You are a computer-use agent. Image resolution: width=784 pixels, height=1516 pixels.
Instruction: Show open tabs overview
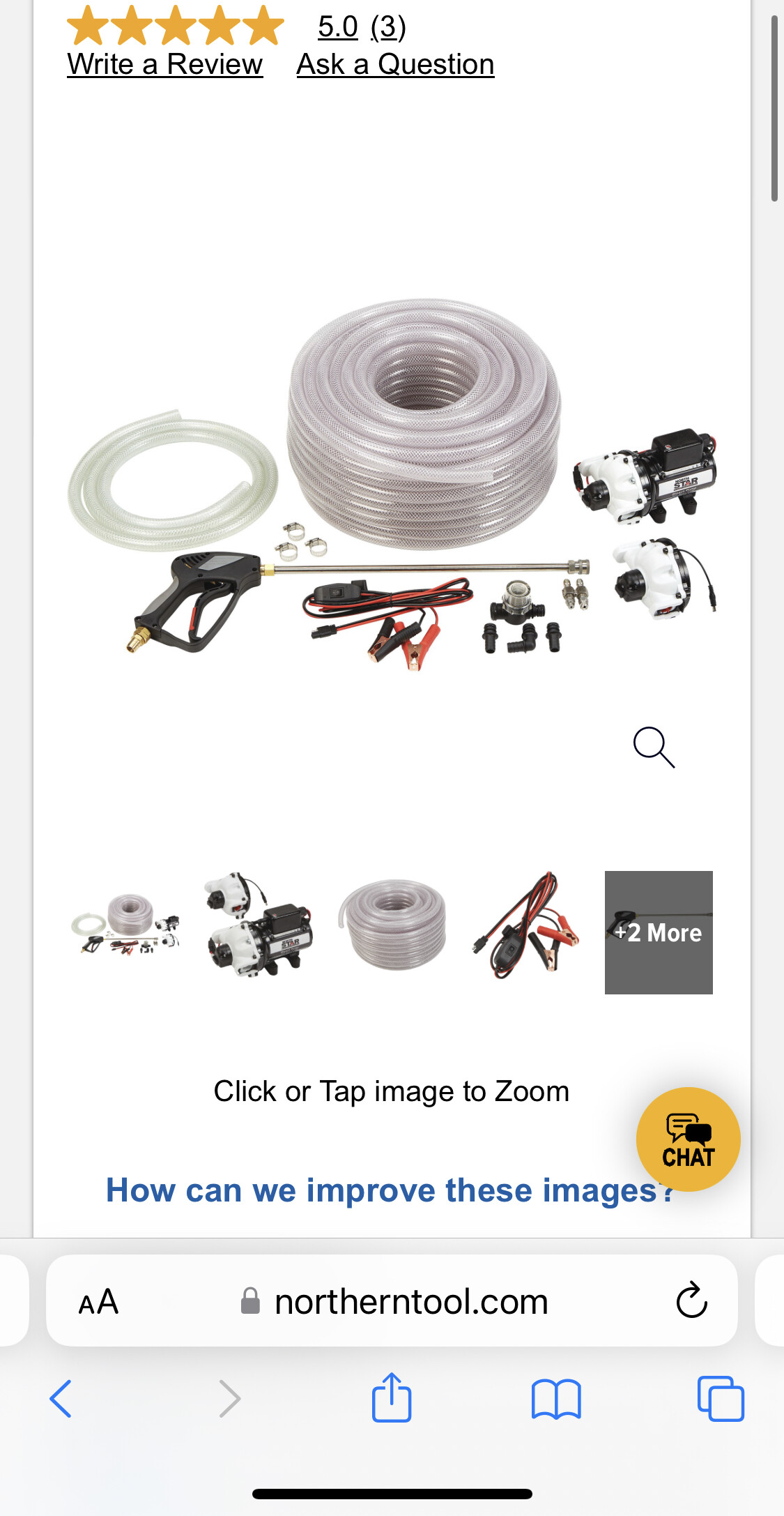pos(721,1398)
